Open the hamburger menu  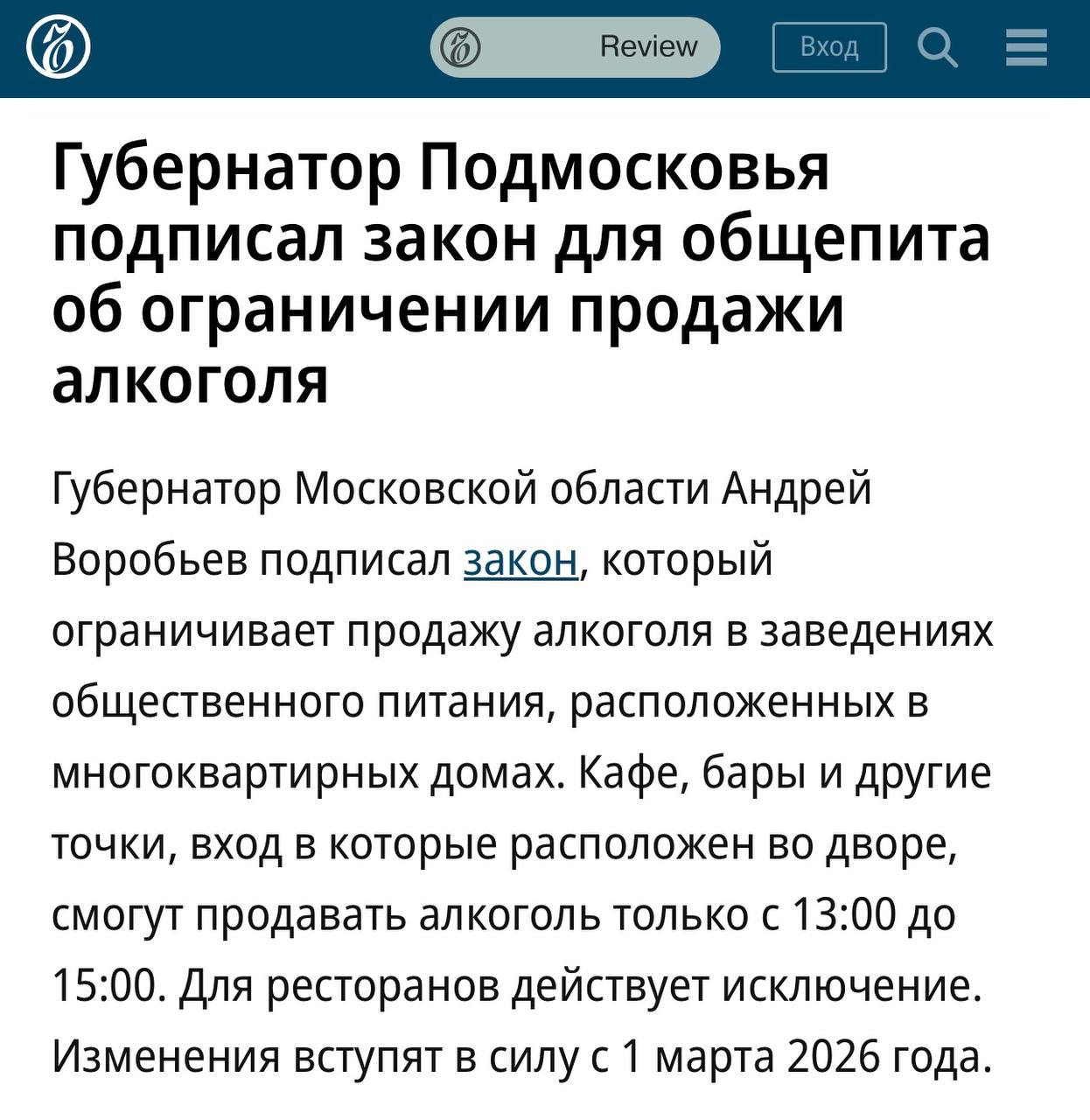click(x=1025, y=47)
